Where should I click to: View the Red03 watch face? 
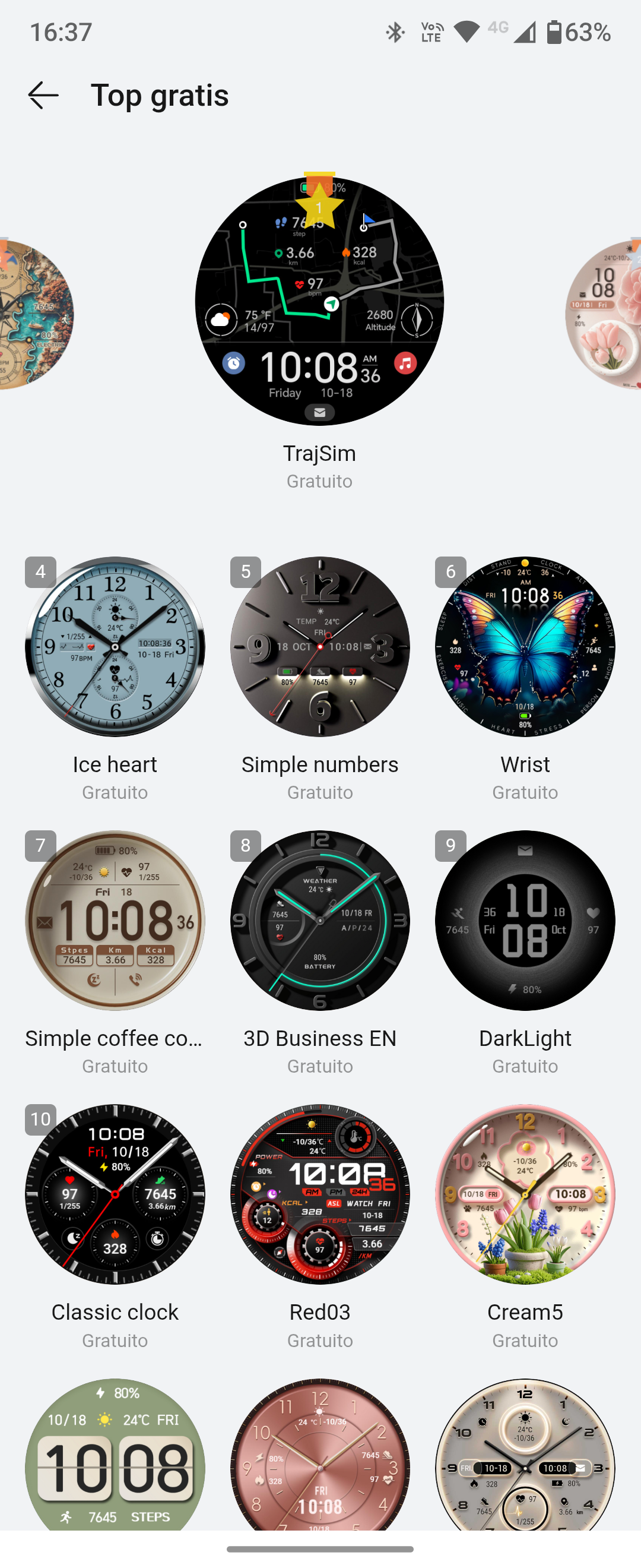320,1194
